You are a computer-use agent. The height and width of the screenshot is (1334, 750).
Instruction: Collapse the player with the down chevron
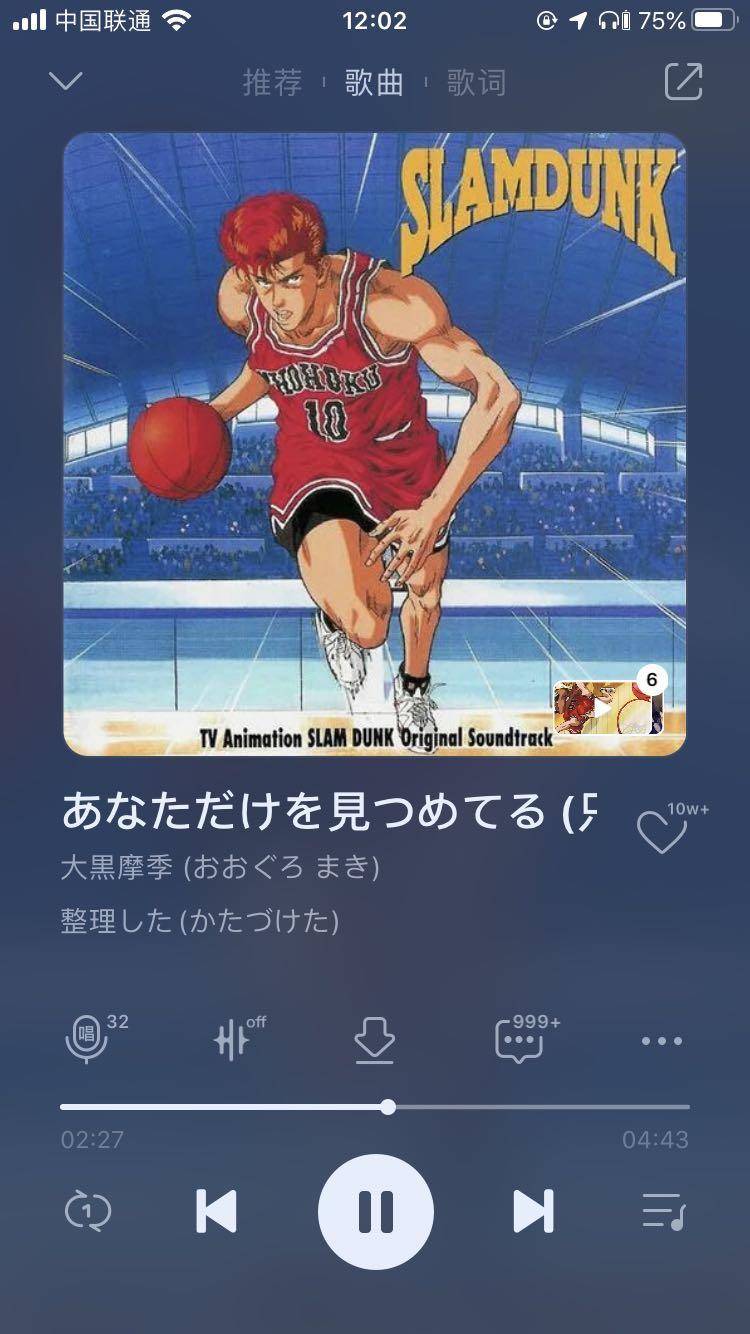tap(66, 81)
